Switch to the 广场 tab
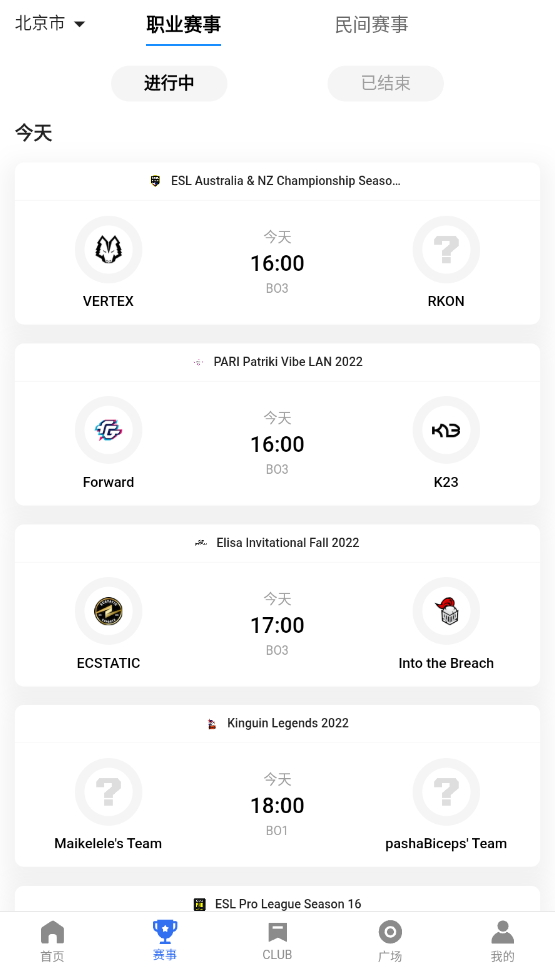This screenshot has width=555, height=970. pos(390,941)
